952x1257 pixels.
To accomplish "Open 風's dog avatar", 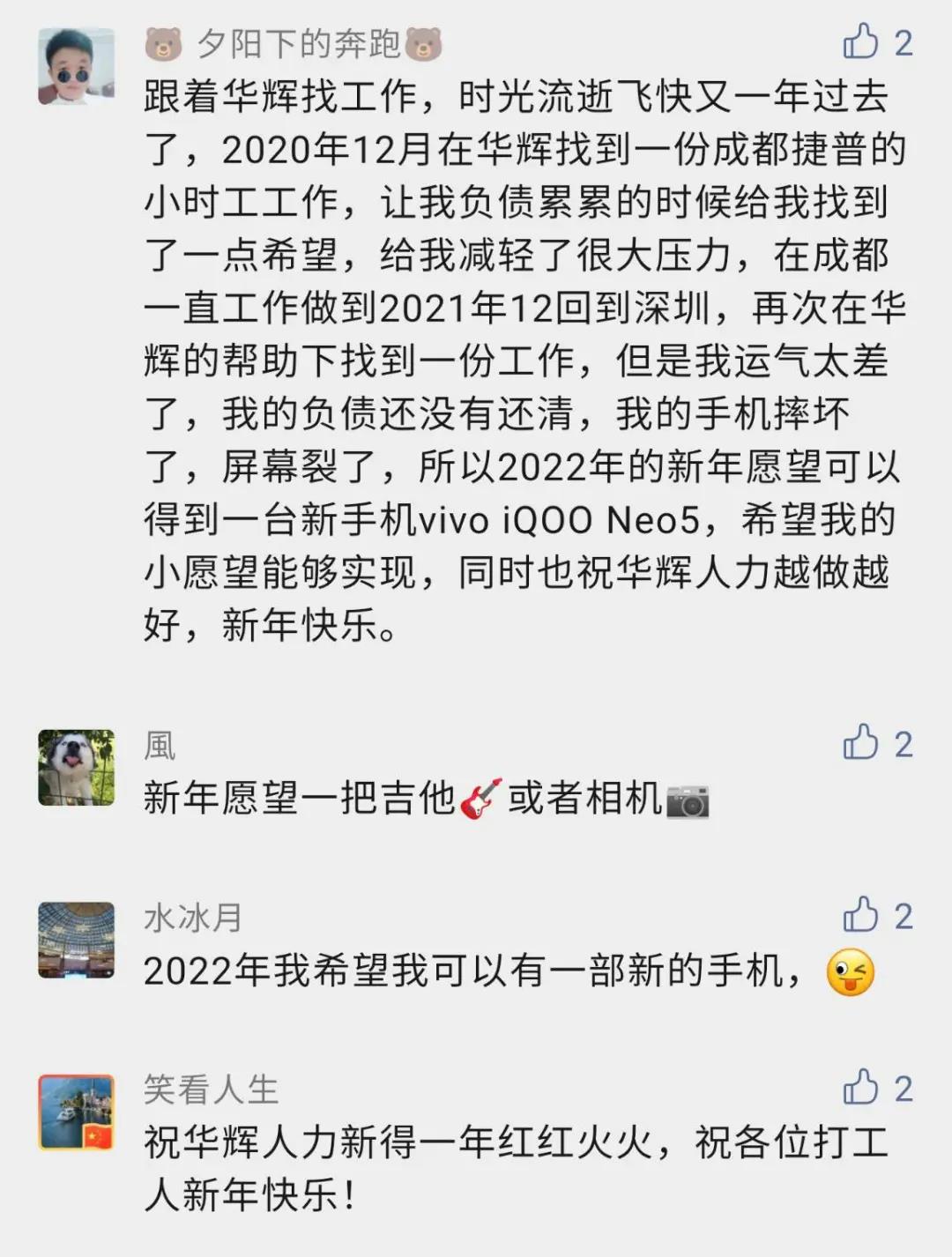I will (77, 767).
